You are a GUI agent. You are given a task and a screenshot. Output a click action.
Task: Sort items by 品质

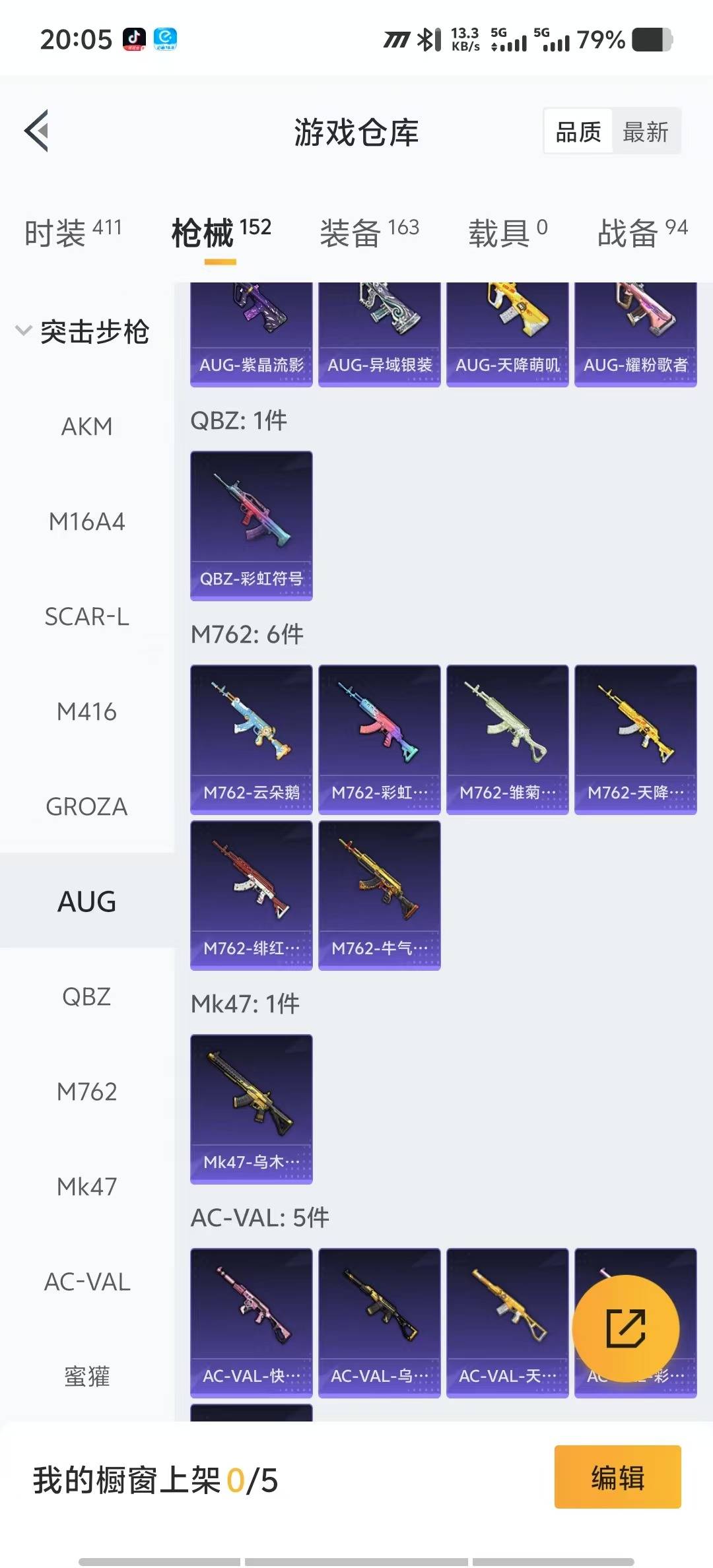[578, 132]
